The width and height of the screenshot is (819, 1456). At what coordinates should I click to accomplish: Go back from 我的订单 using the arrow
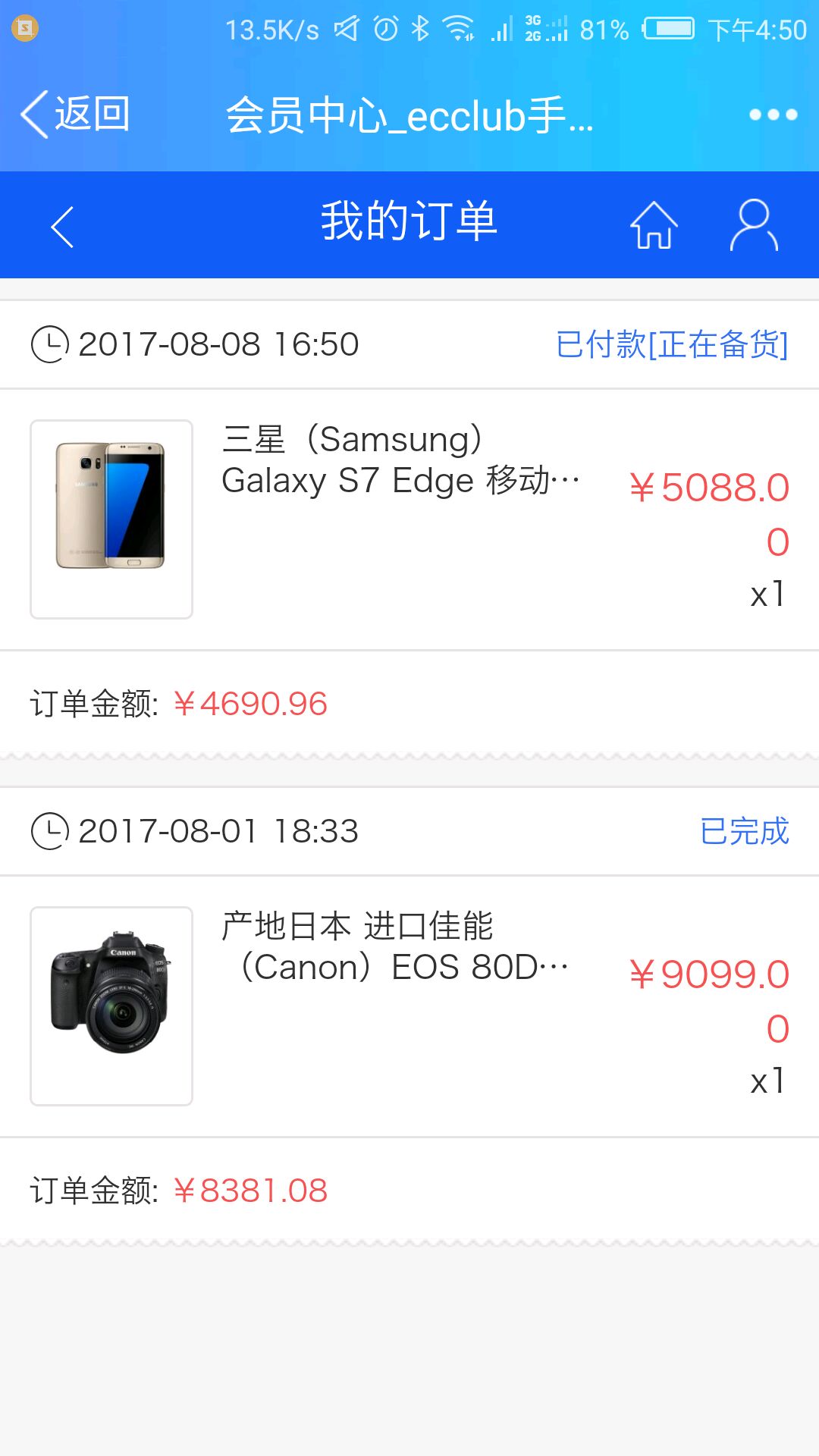click(62, 226)
